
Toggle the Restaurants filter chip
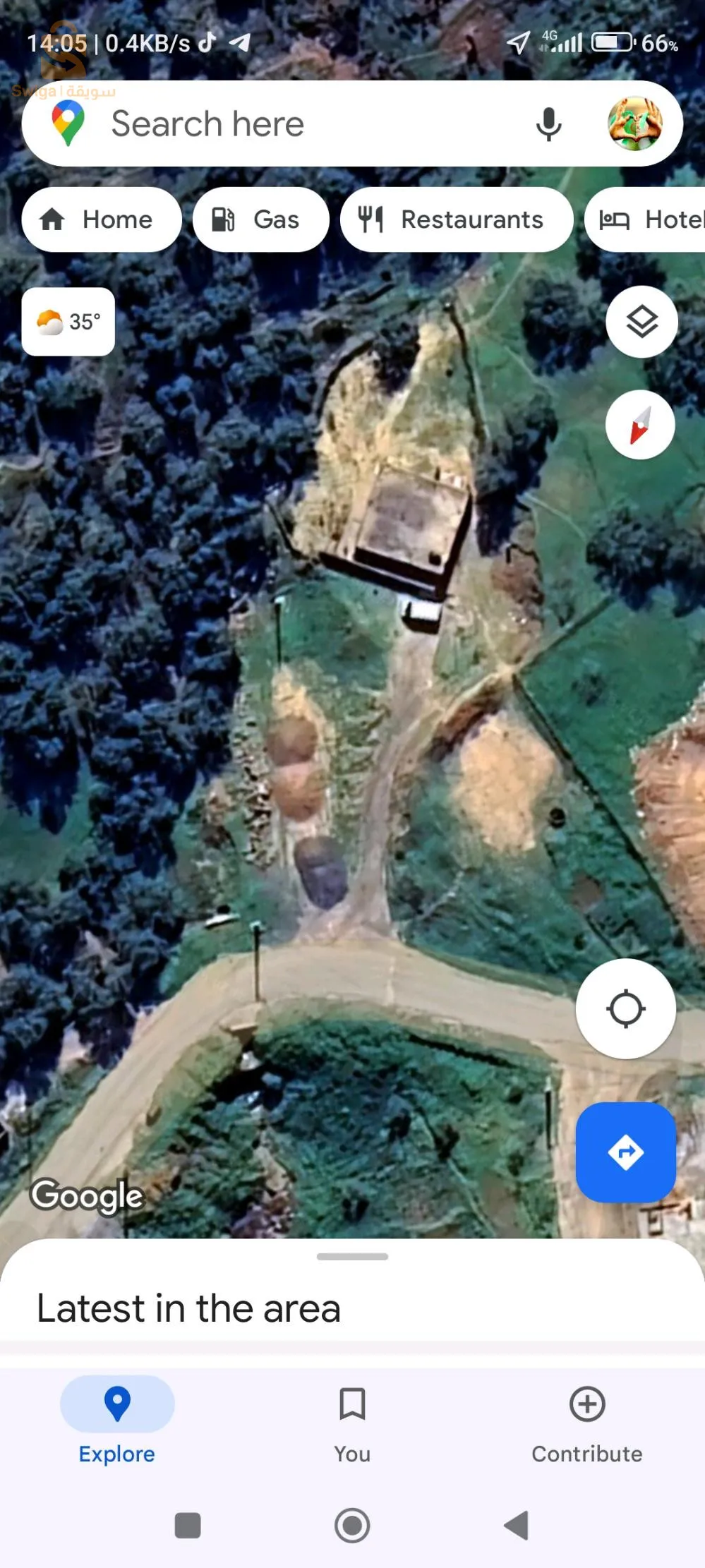click(456, 219)
